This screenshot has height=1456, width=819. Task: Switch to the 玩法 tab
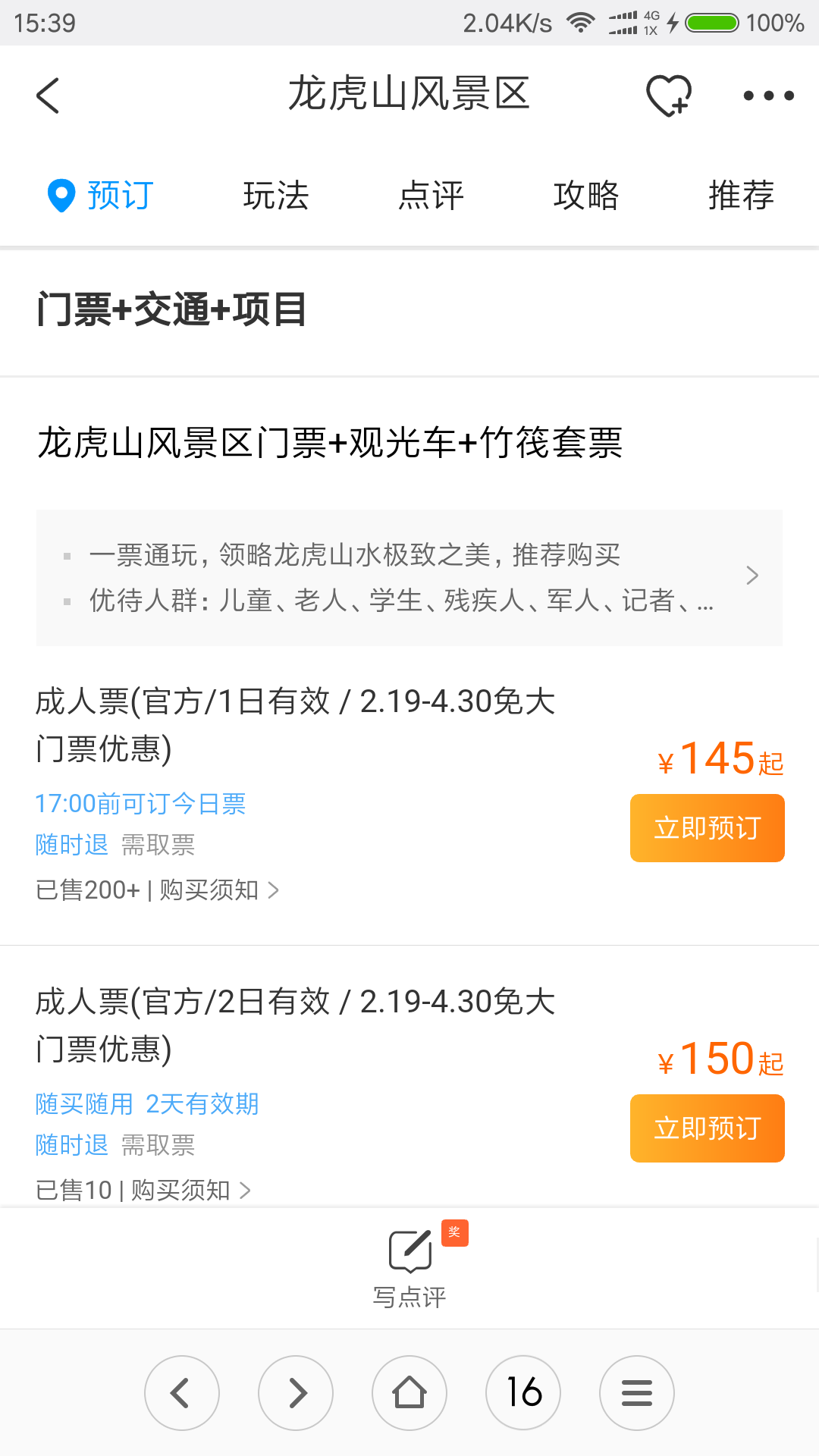276,196
